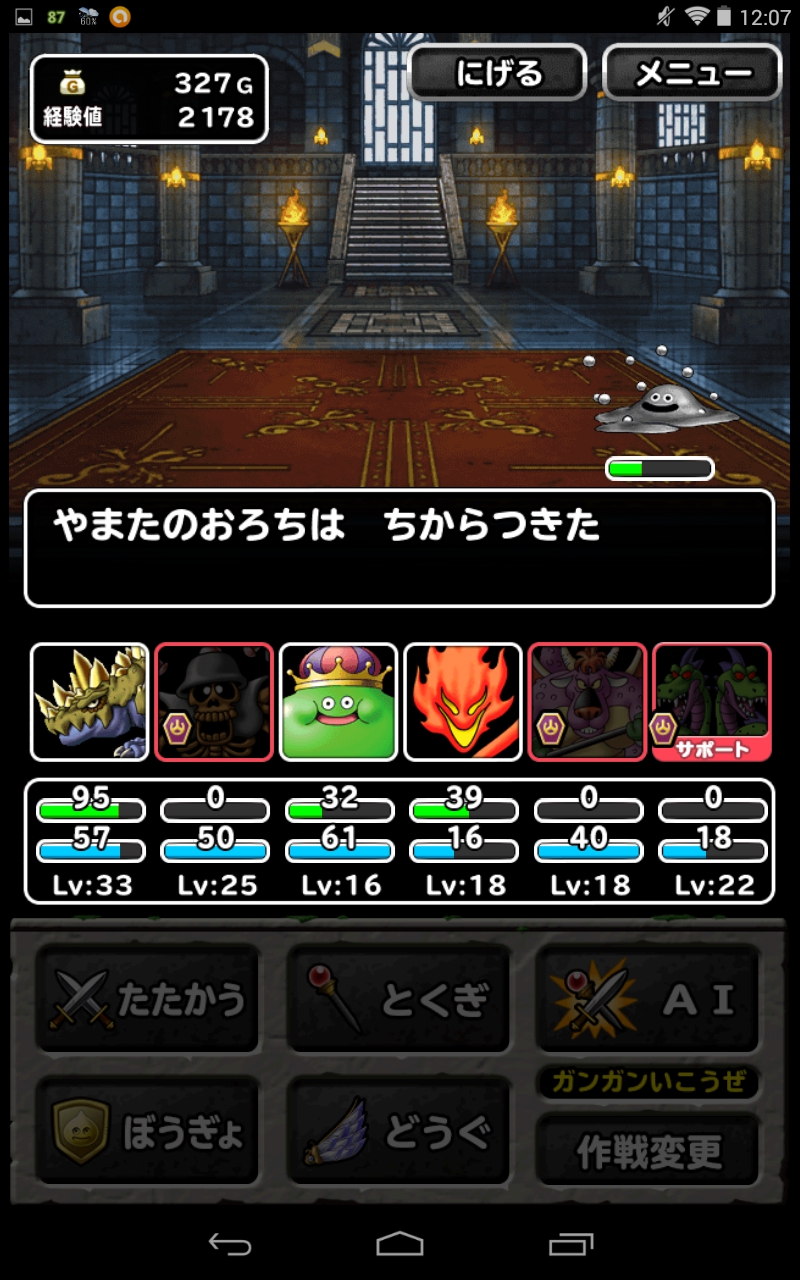This screenshot has width=800, height=1280.
Task: Activate AI auto-battle
Action: click(648, 998)
